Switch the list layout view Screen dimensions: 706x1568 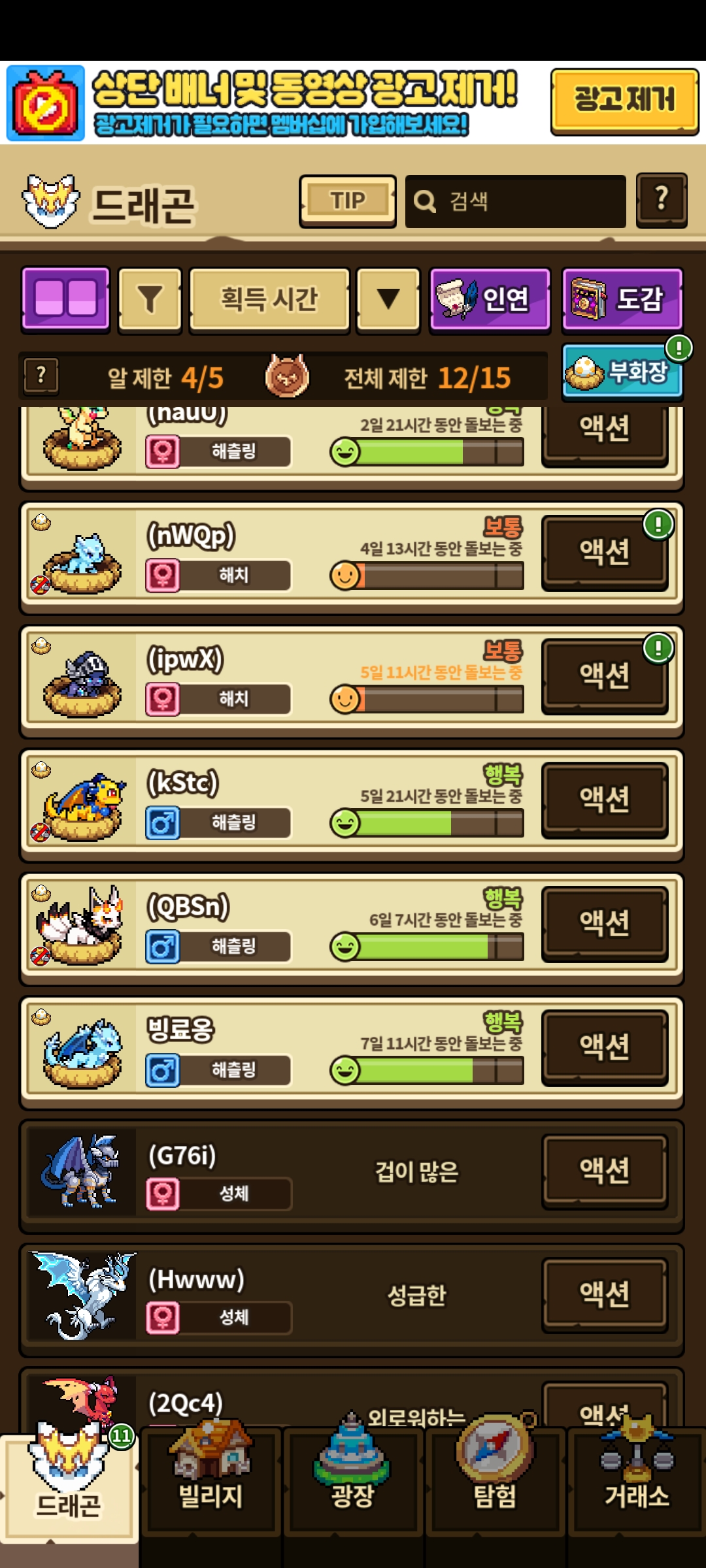point(65,299)
